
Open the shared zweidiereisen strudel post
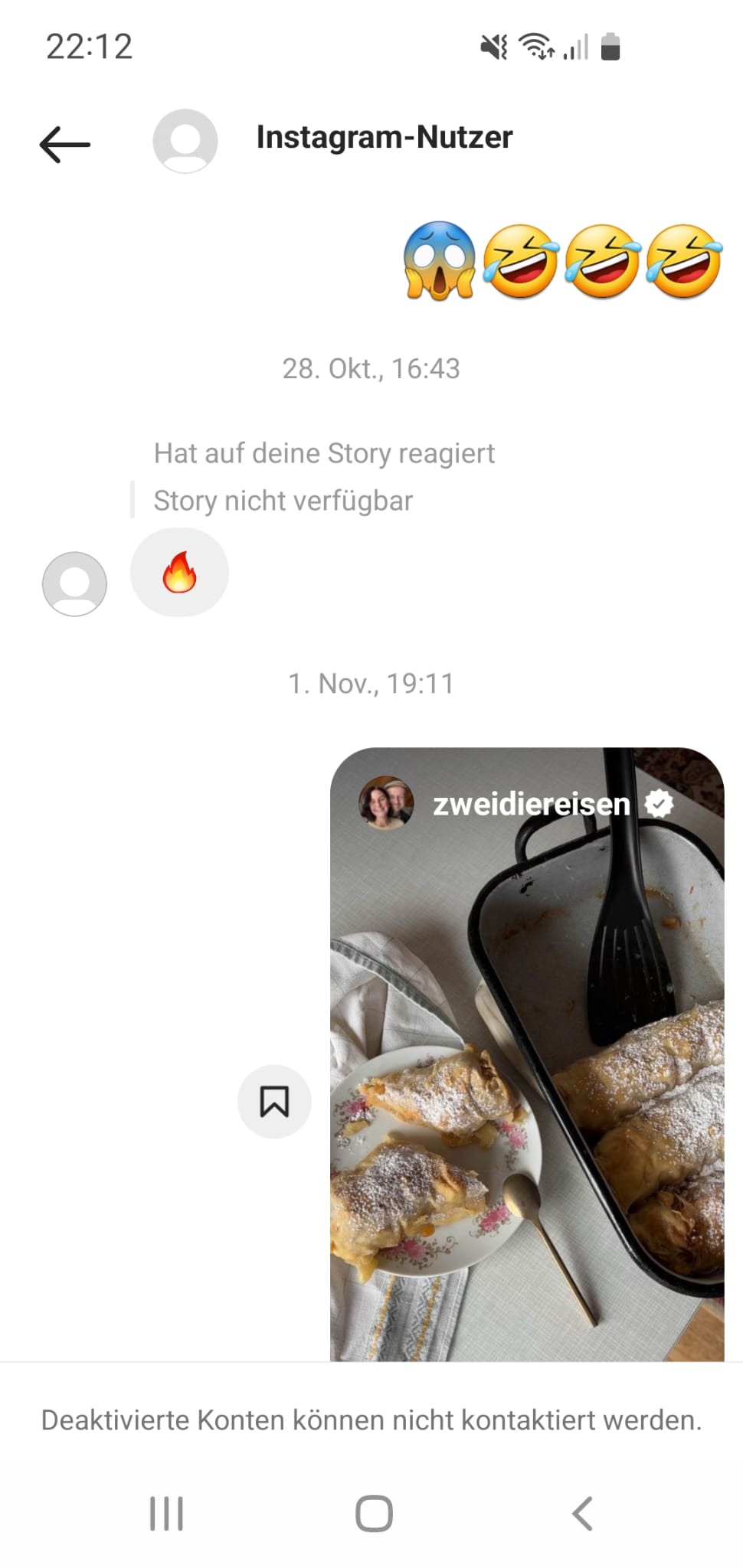point(527,1072)
